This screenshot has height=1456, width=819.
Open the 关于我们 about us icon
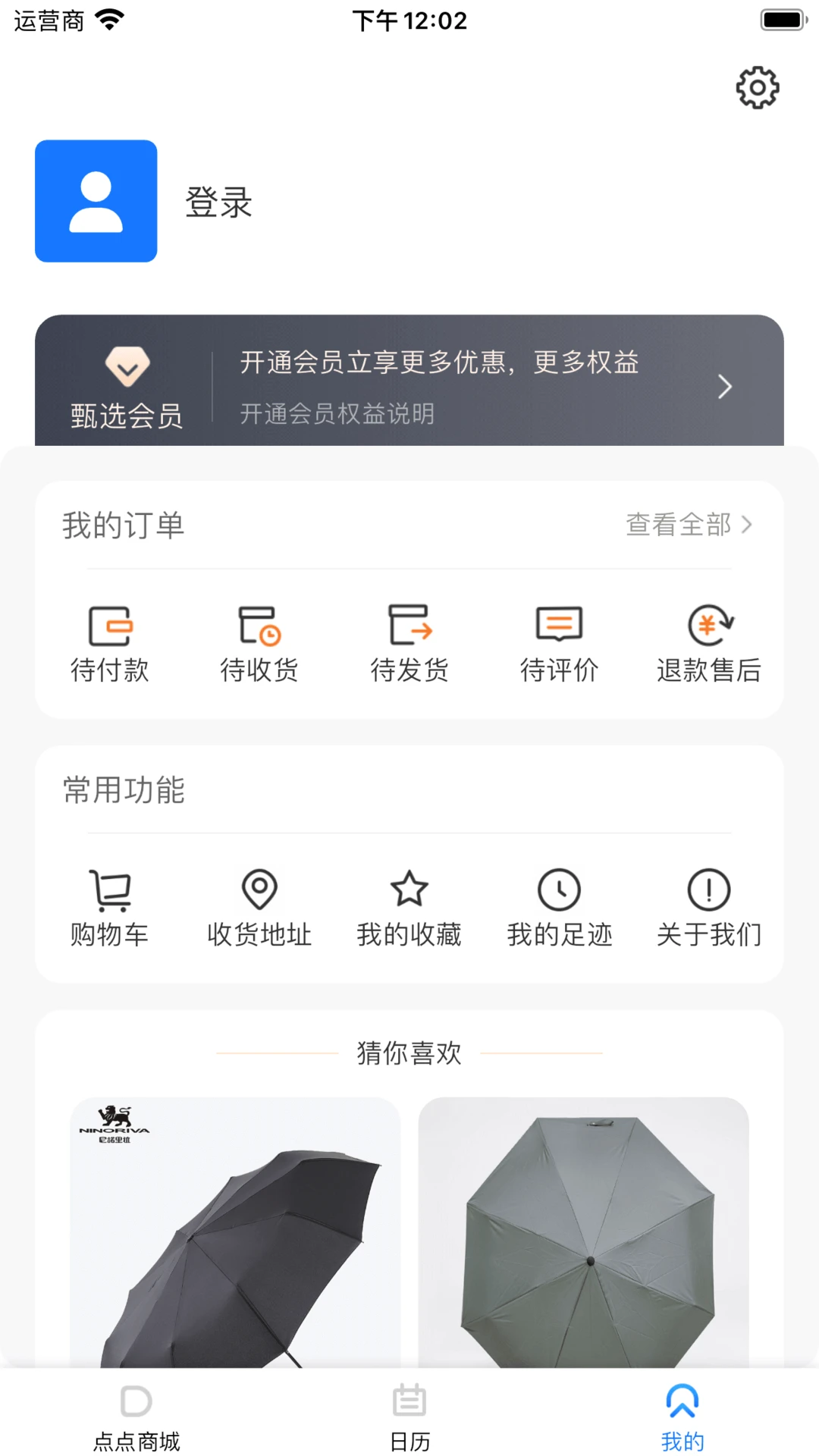708,906
